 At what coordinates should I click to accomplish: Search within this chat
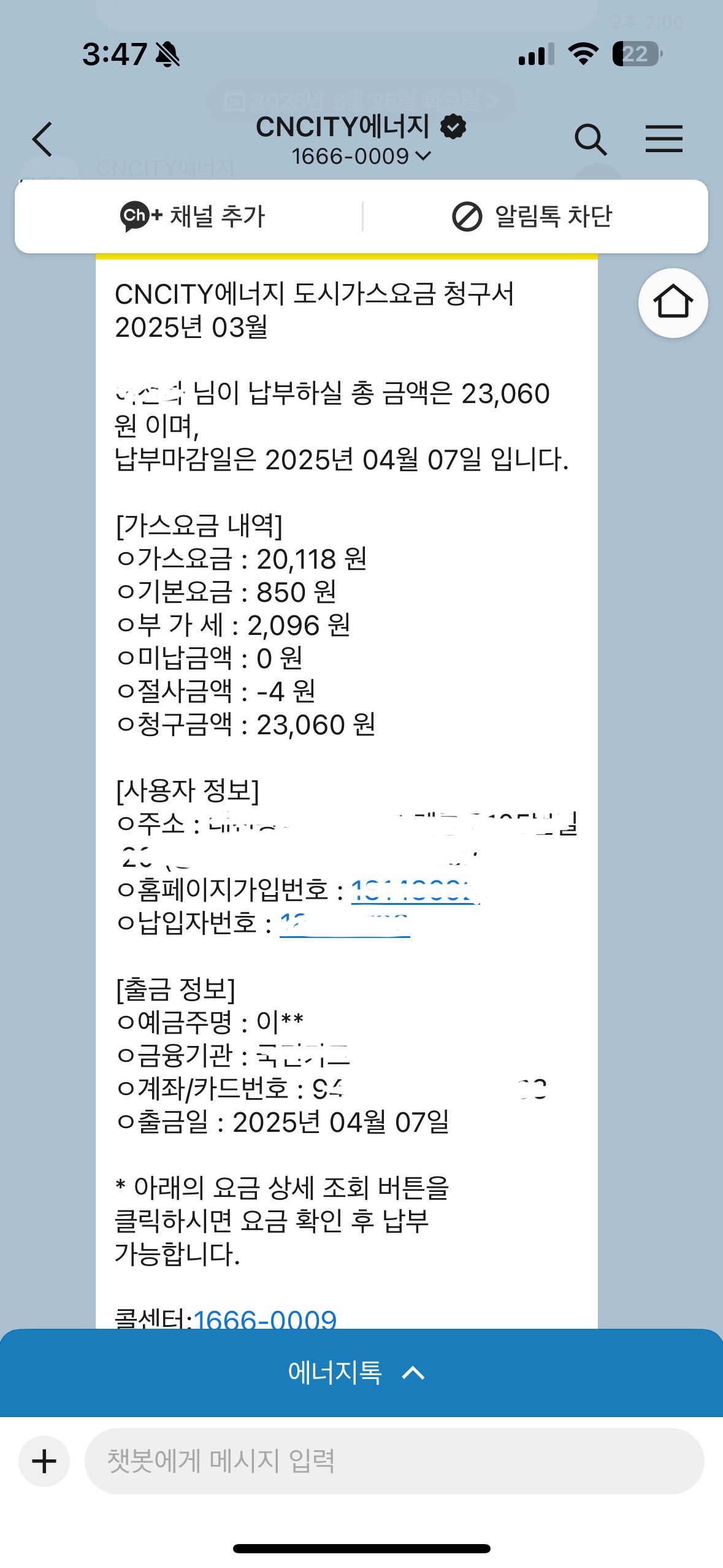pyautogui.click(x=590, y=139)
